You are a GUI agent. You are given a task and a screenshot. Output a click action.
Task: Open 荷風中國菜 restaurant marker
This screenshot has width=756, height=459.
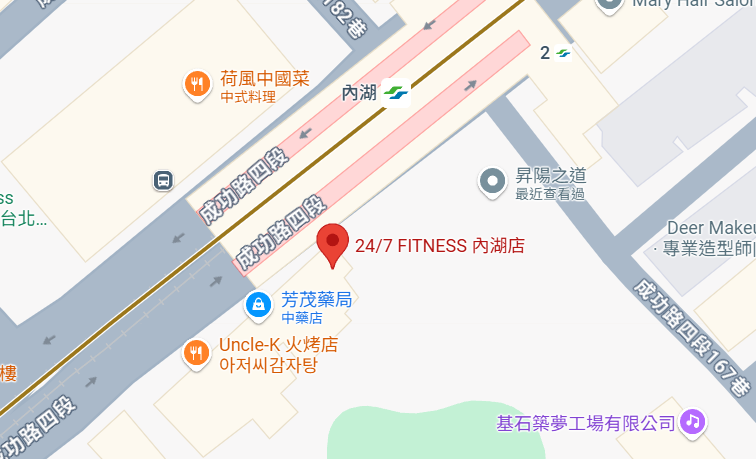coord(197,84)
